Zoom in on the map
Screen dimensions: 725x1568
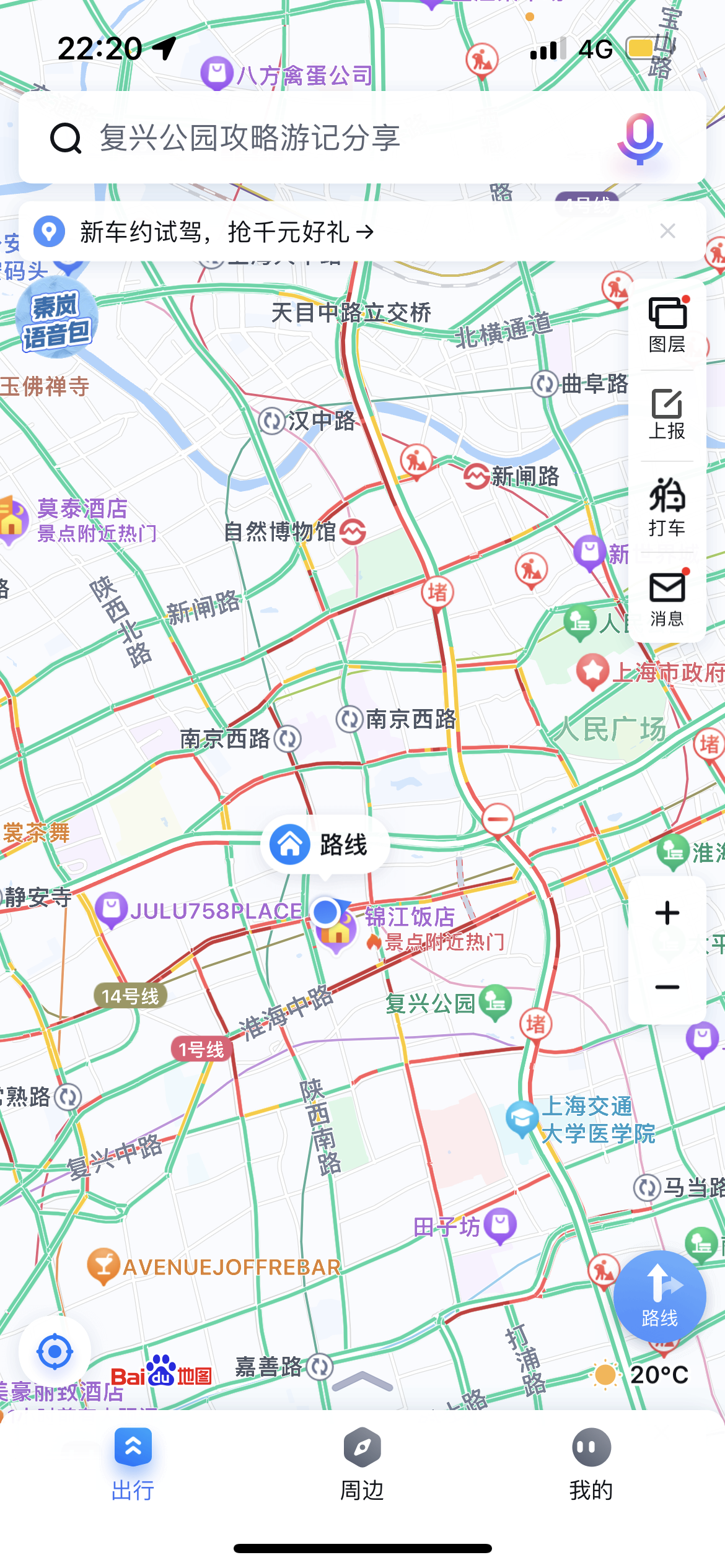pyautogui.click(x=667, y=913)
